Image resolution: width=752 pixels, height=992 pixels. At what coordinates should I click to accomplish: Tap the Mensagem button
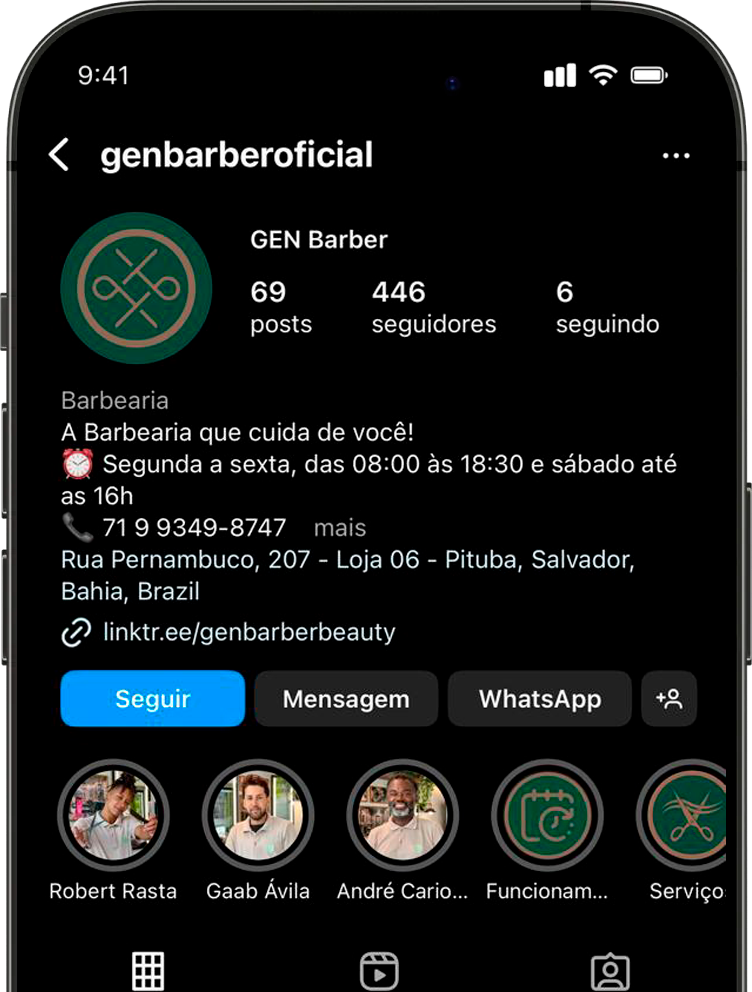tap(346, 698)
